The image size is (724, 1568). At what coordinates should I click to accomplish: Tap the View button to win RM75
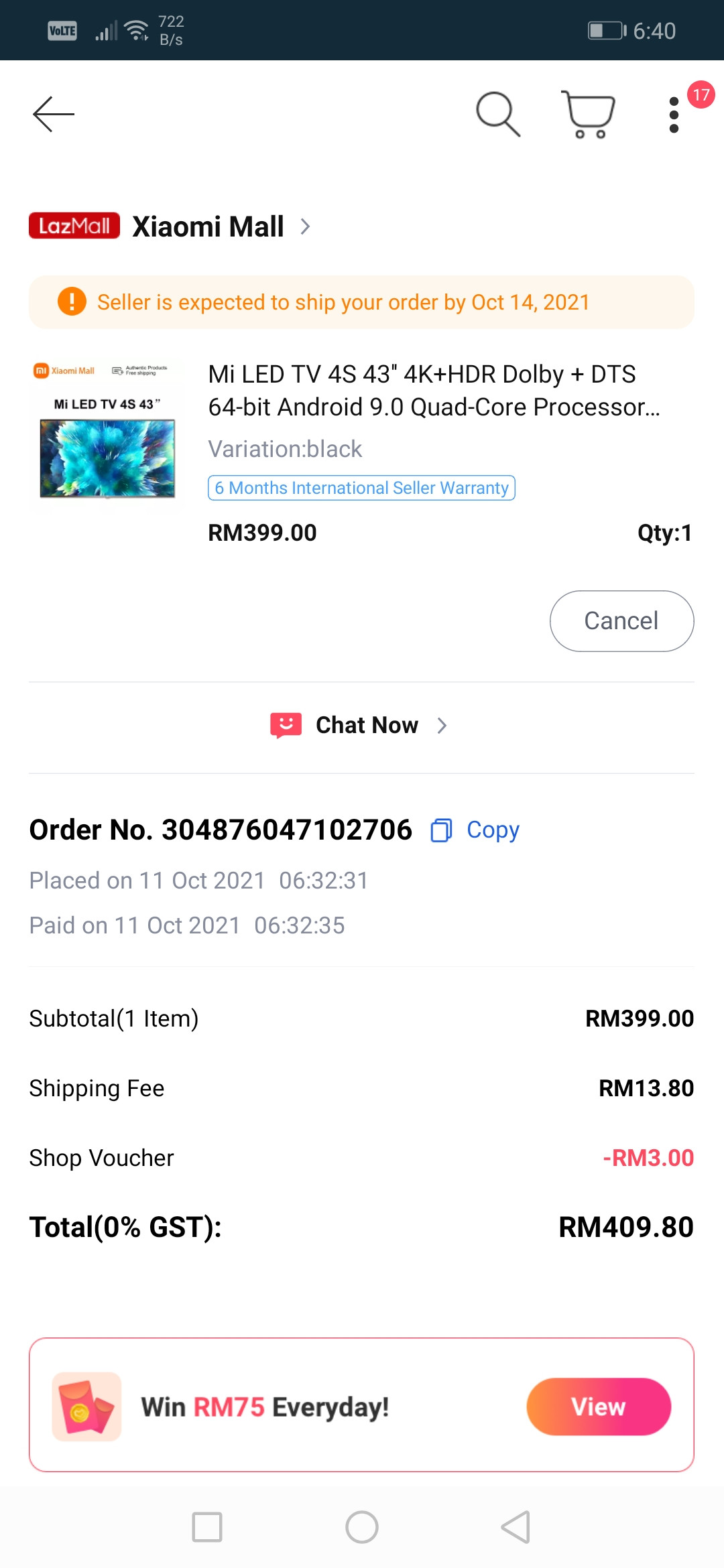pos(598,1407)
